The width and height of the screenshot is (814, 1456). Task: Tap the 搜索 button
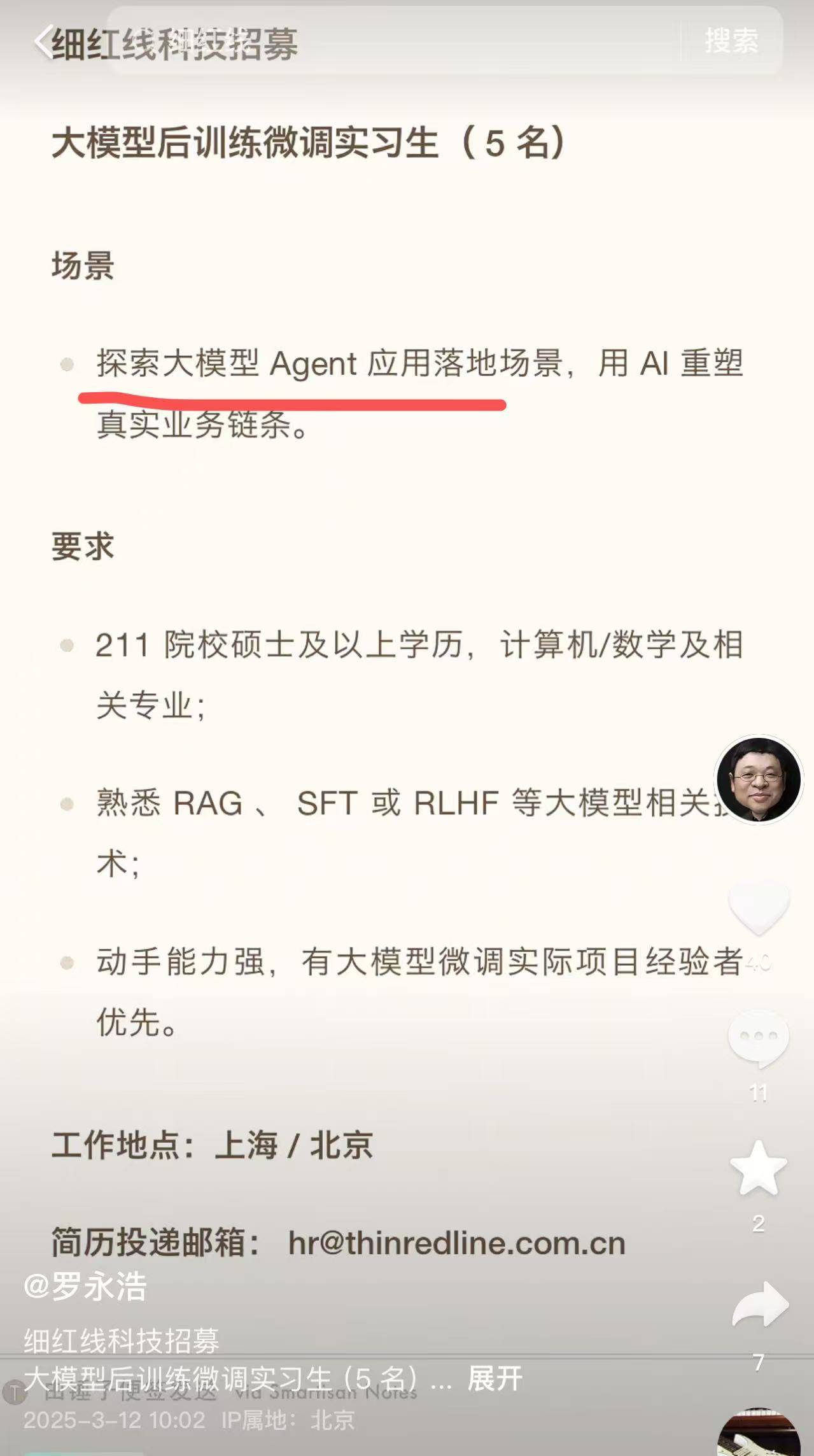click(x=731, y=41)
